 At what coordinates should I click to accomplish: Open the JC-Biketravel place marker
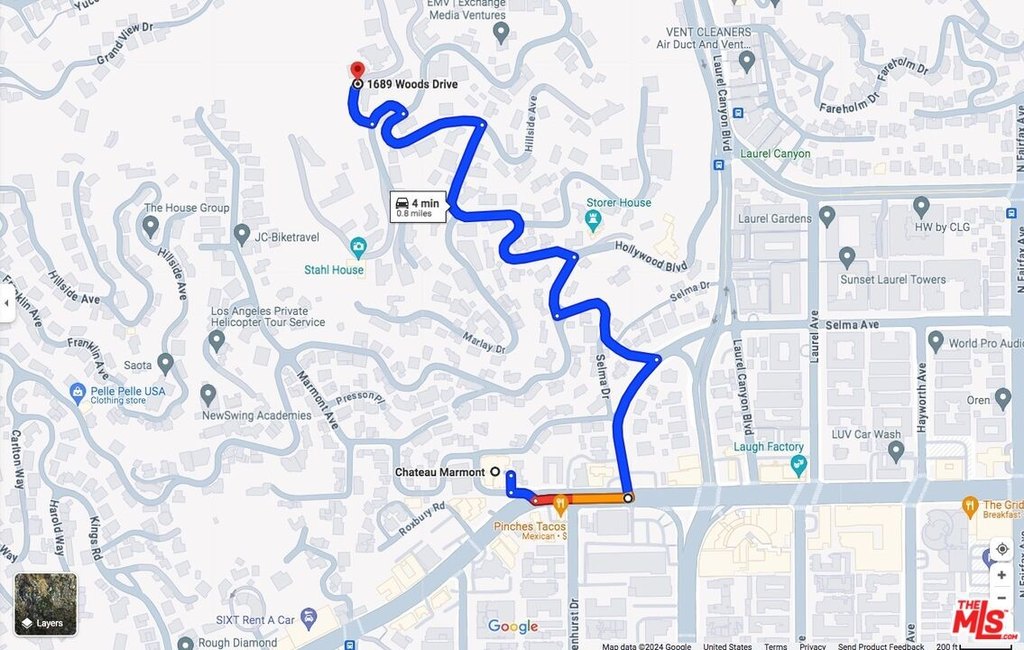coord(241,234)
